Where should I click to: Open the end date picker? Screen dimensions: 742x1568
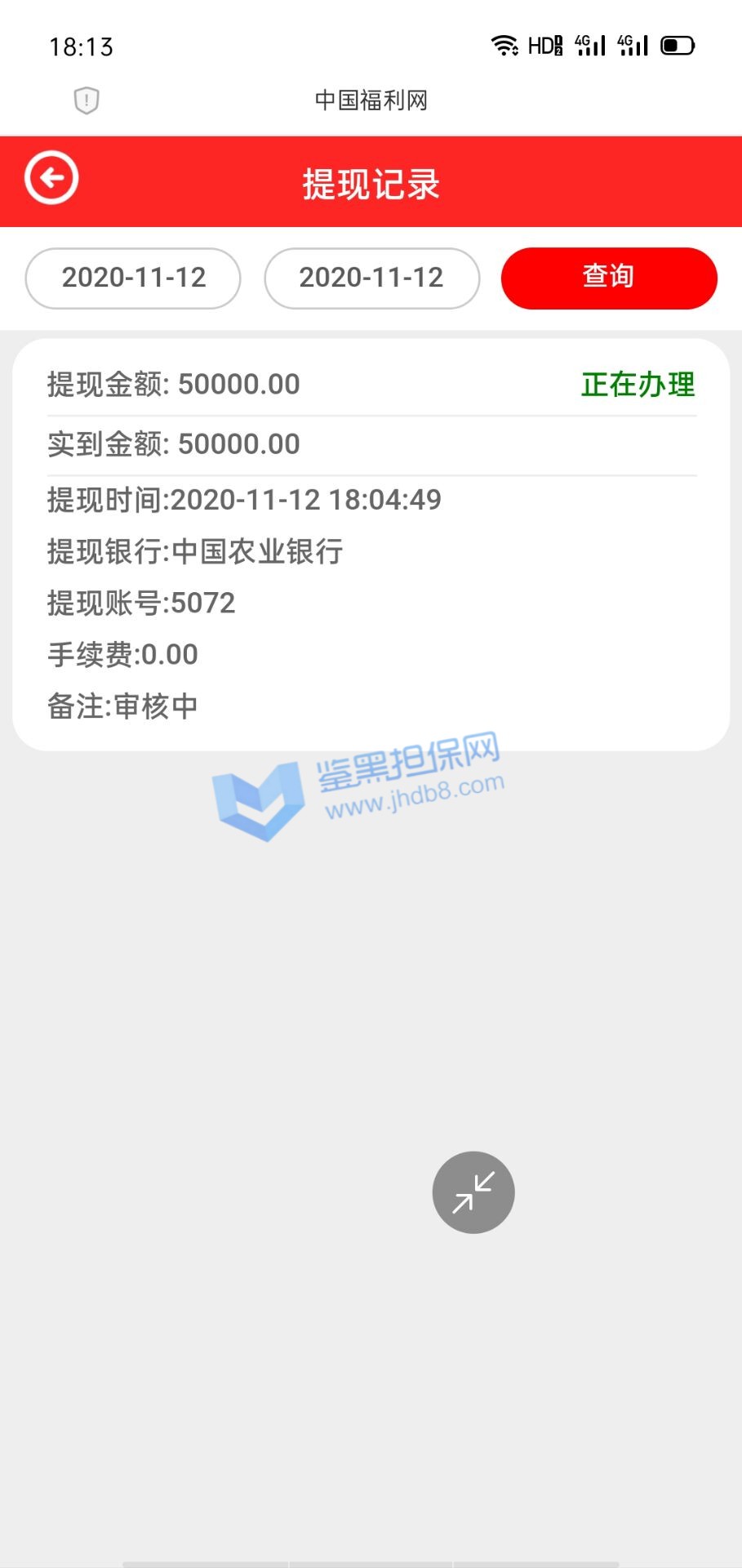click(x=371, y=278)
